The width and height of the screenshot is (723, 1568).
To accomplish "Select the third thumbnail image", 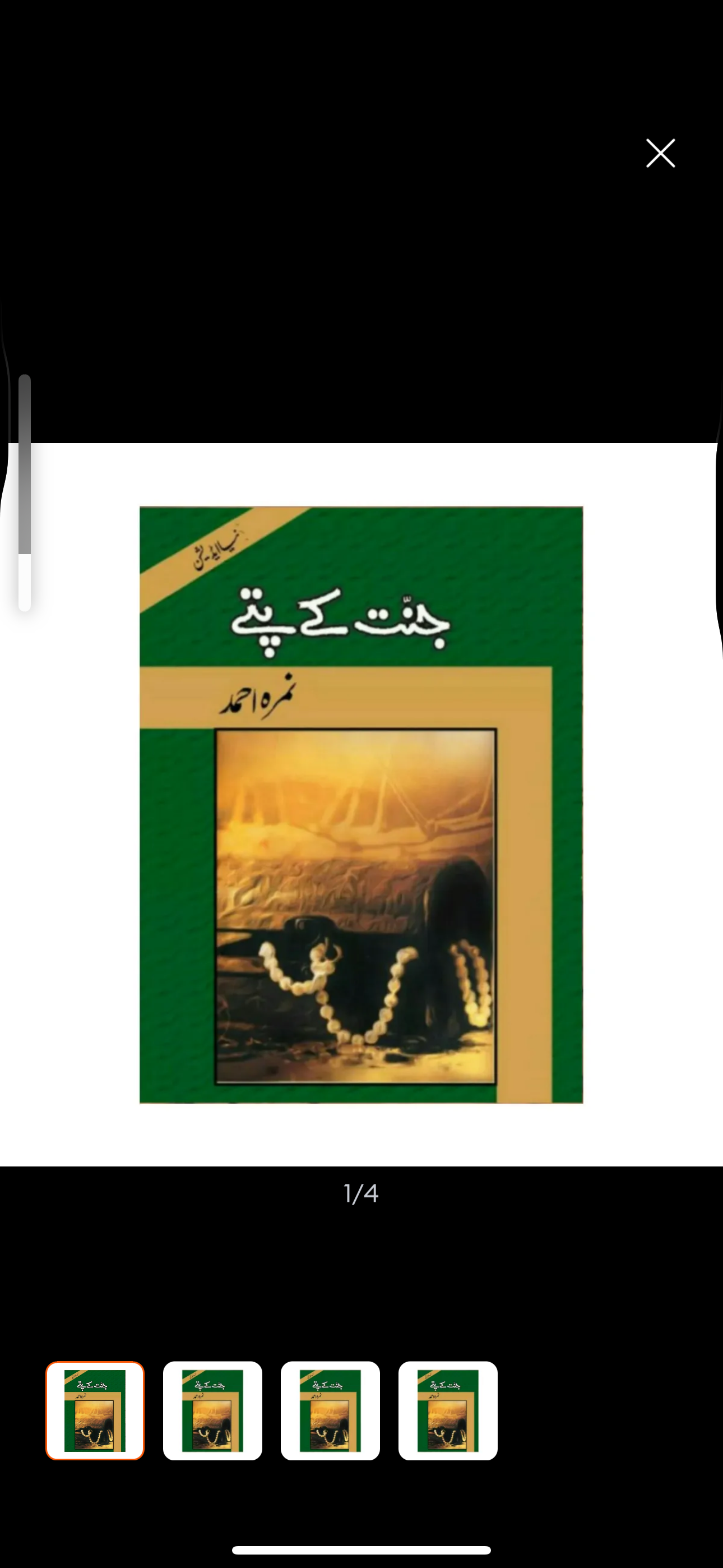I will [330, 1410].
